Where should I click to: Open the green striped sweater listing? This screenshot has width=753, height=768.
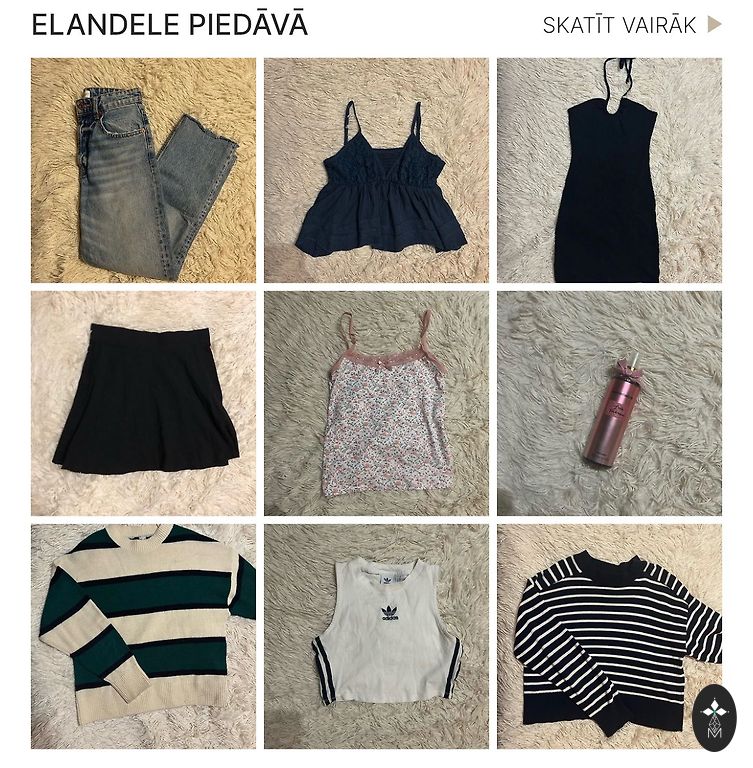(x=143, y=636)
